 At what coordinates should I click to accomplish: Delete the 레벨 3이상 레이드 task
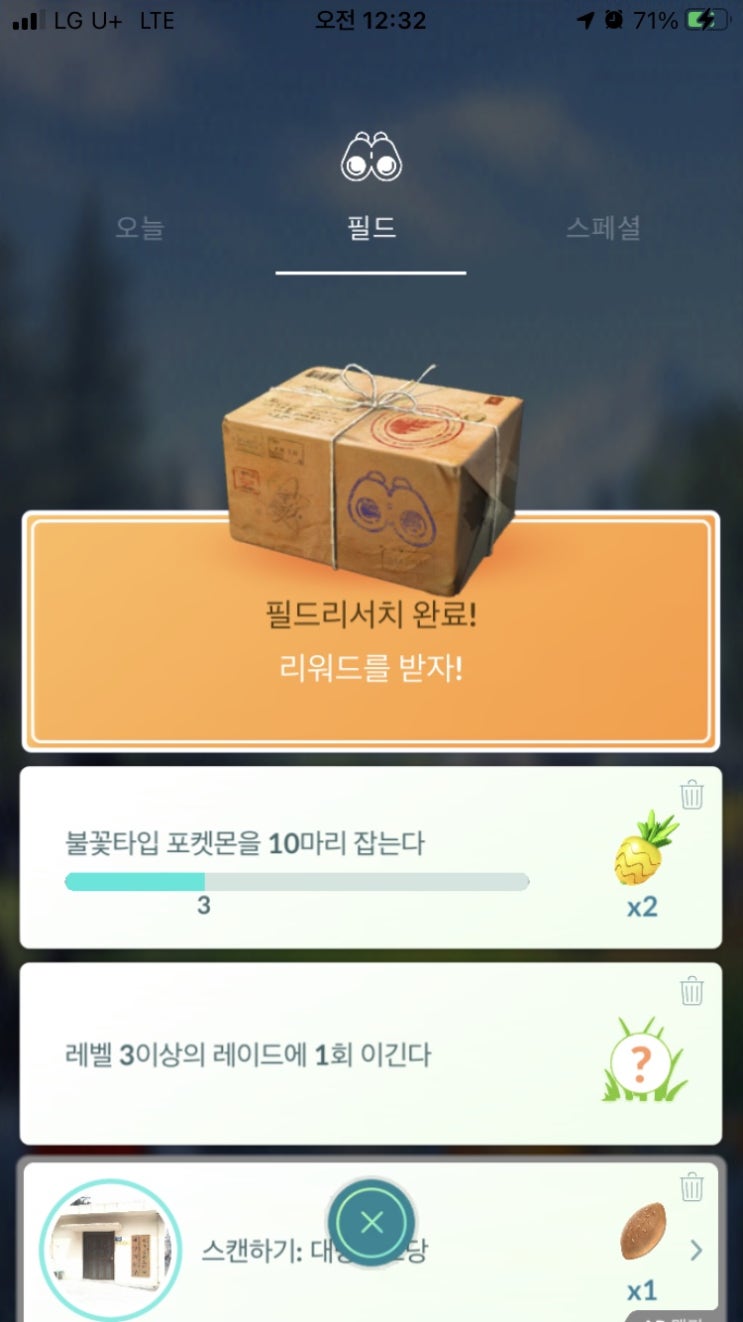click(692, 991)
